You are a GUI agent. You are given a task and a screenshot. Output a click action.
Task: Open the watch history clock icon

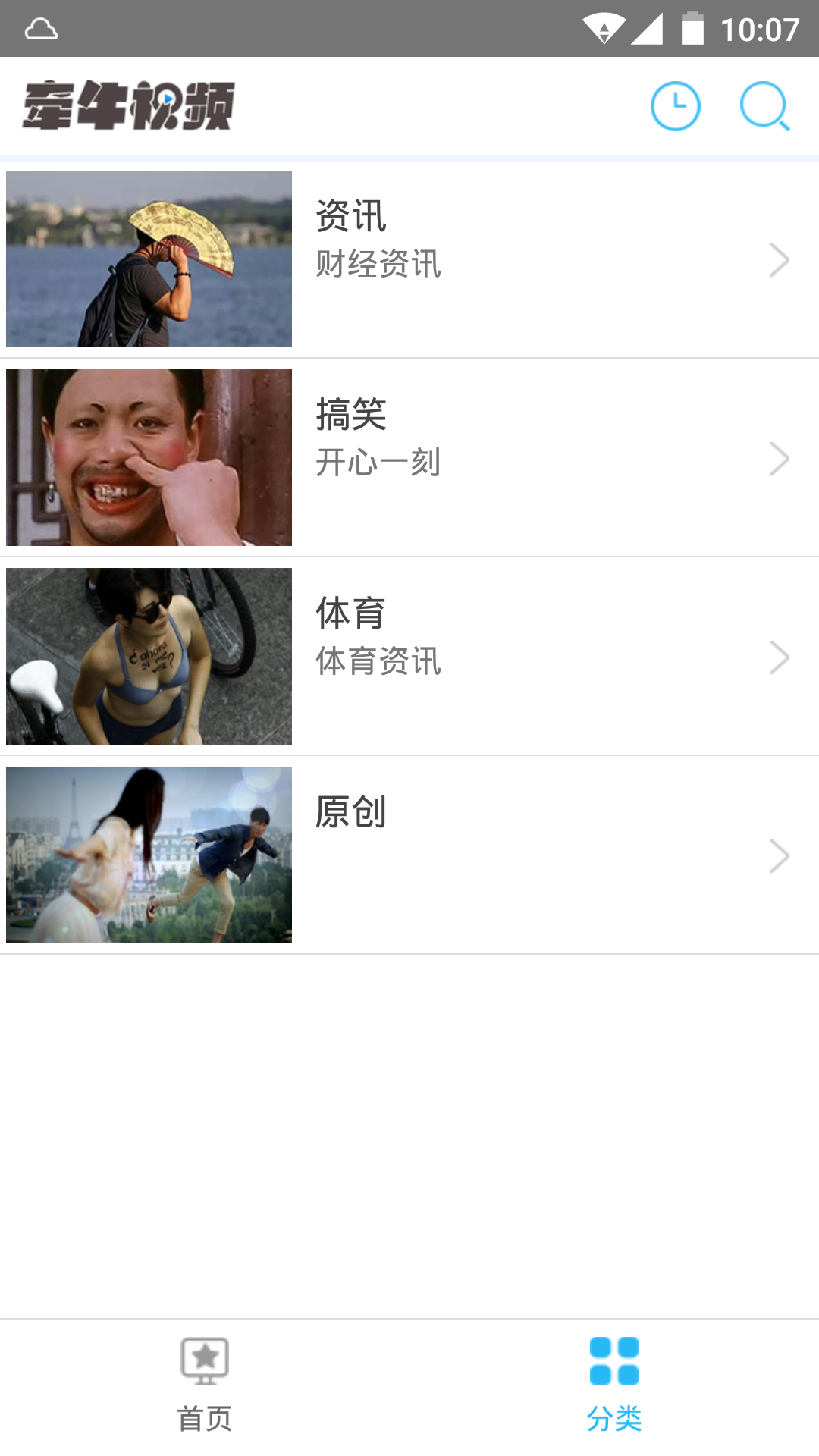coord(675,106)
